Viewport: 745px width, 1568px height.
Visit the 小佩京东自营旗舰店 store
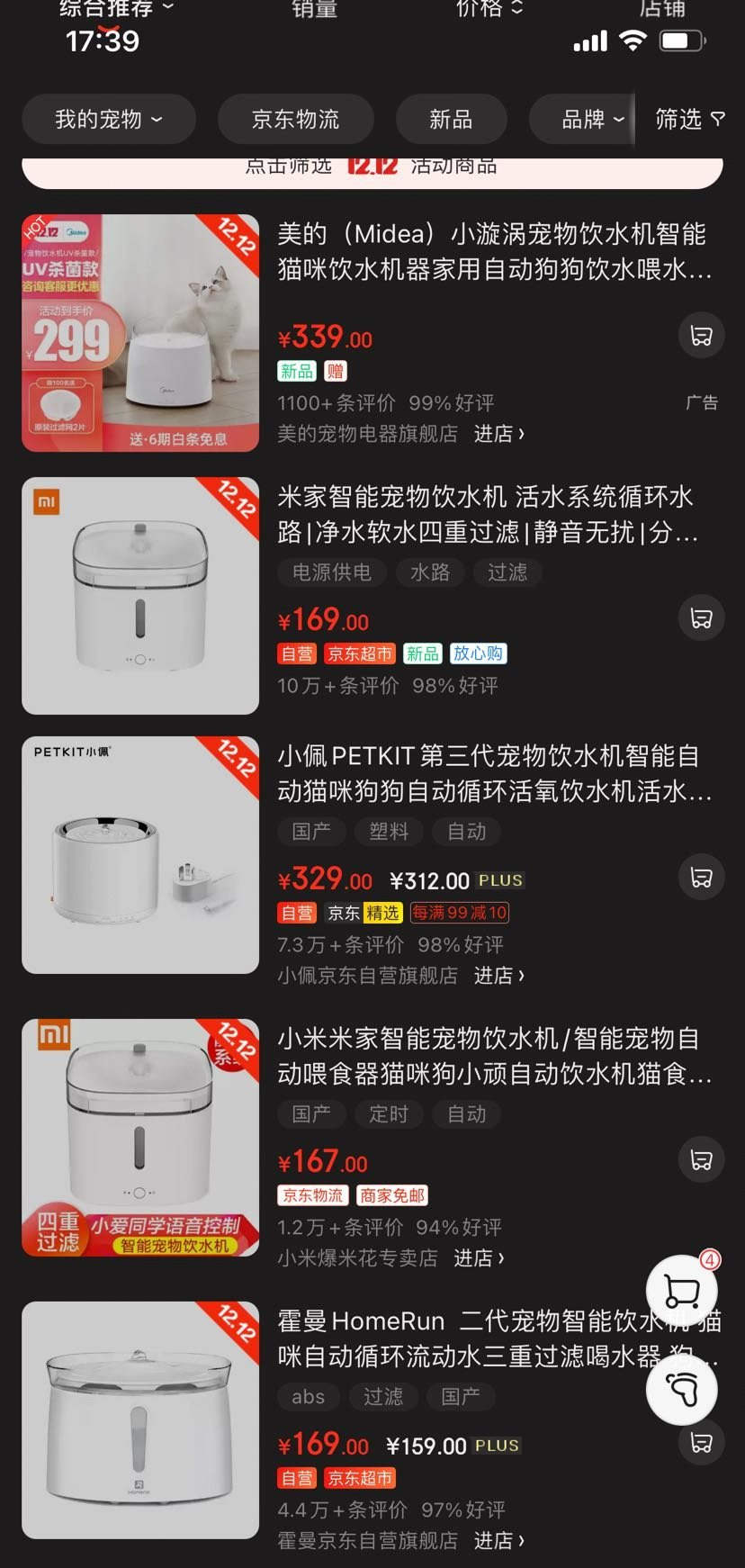[400, 976]
